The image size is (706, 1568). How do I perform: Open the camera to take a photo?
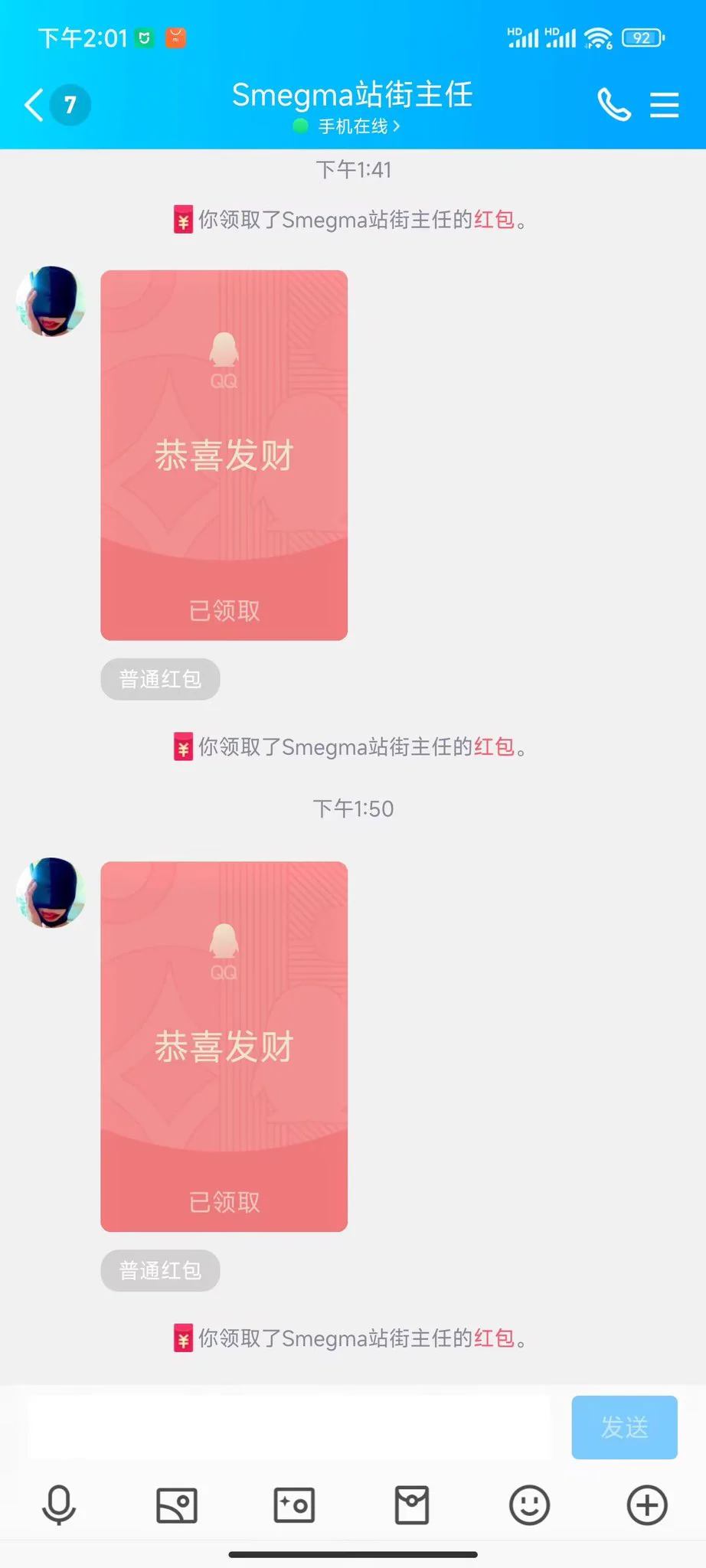tap(294, 1505)
